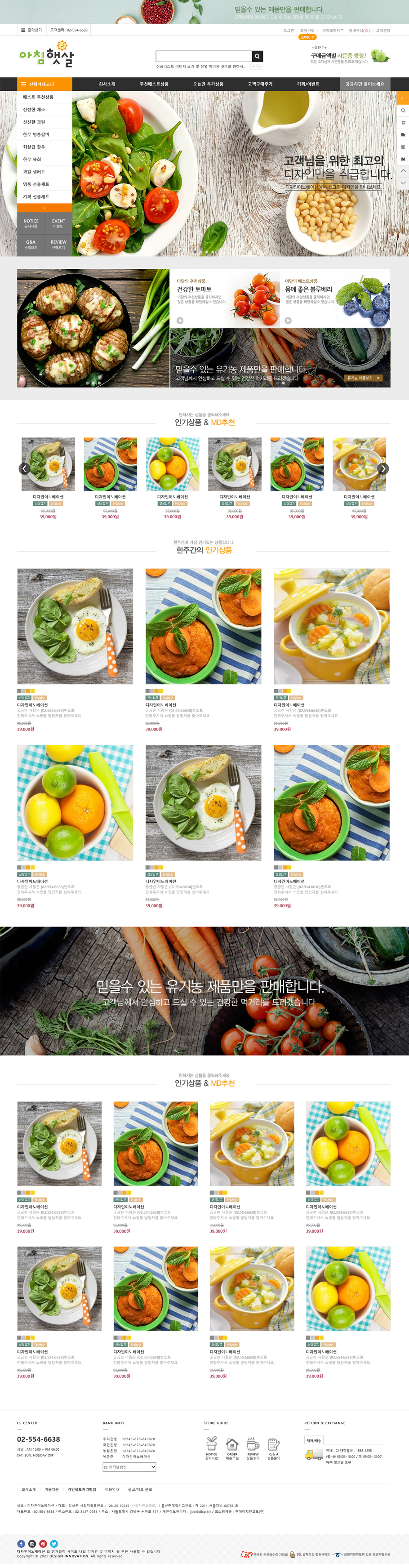Open 기획/이벤트 navigation item
The width and height of the screenshot is (409, 1568).
[x=308, y=84]
